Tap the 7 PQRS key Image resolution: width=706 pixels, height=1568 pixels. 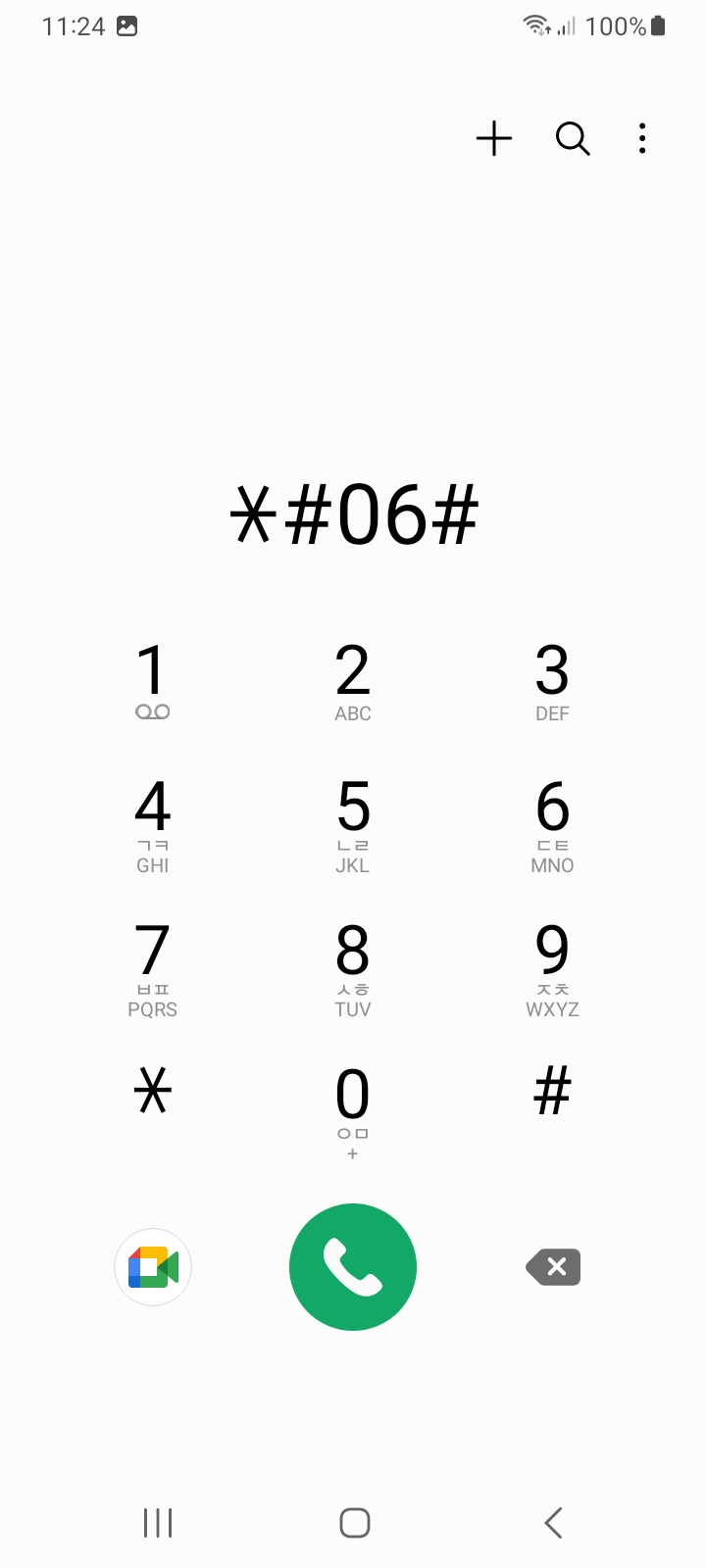[153, 967]
